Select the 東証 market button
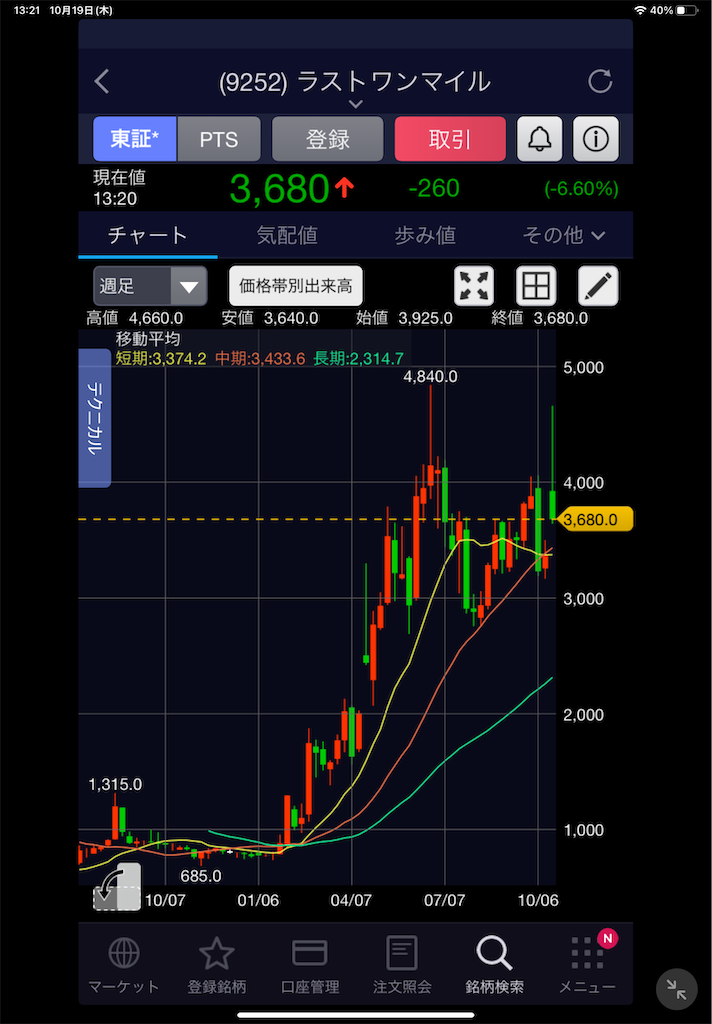Viewport: 712px width, 1024px height. click(135, 139)
